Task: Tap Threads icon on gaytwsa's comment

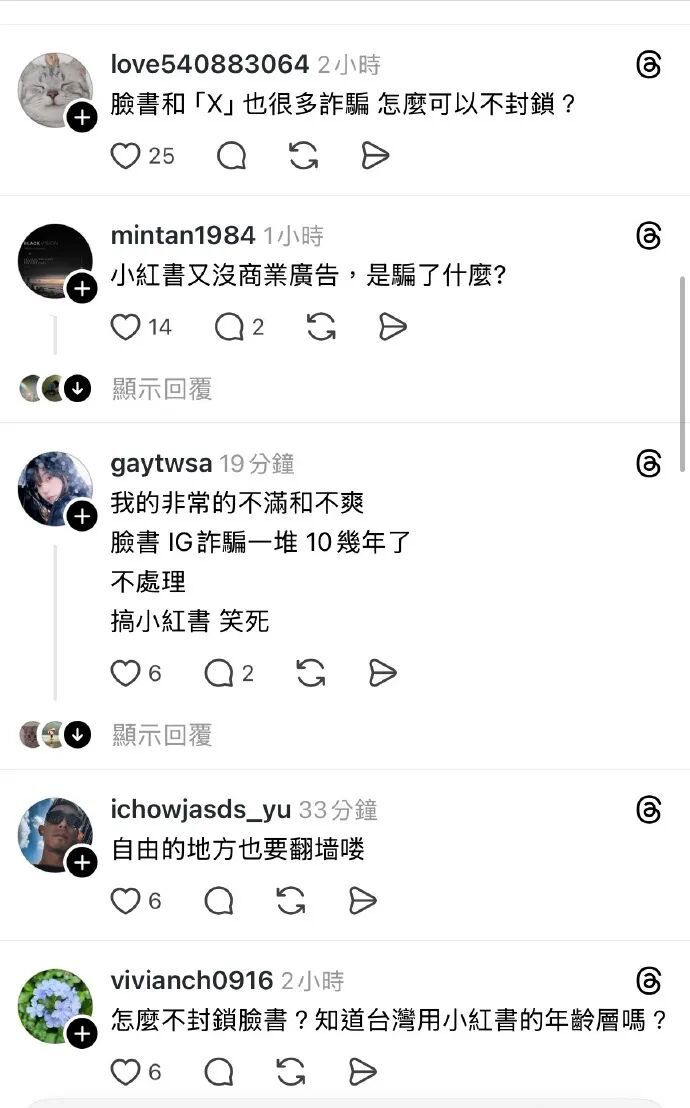Action: click(x=649, y=464)
